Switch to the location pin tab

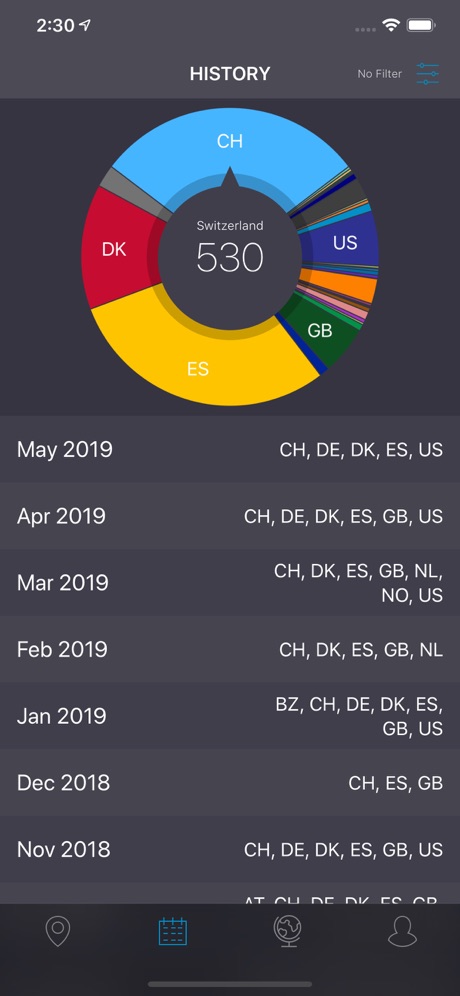tap(58, 931)
